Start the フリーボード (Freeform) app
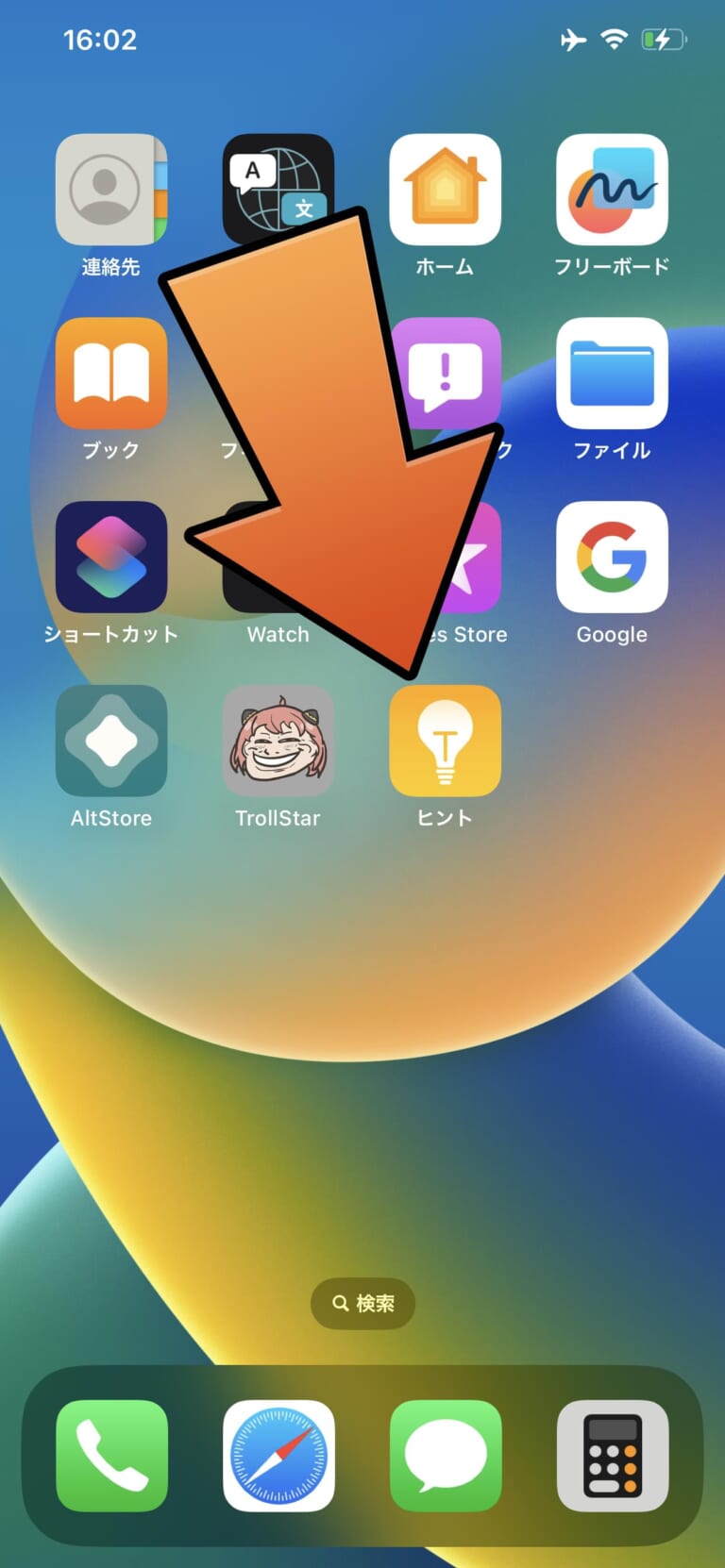The height and width of the screenshot is (1568, 725). tap(612, 189)
